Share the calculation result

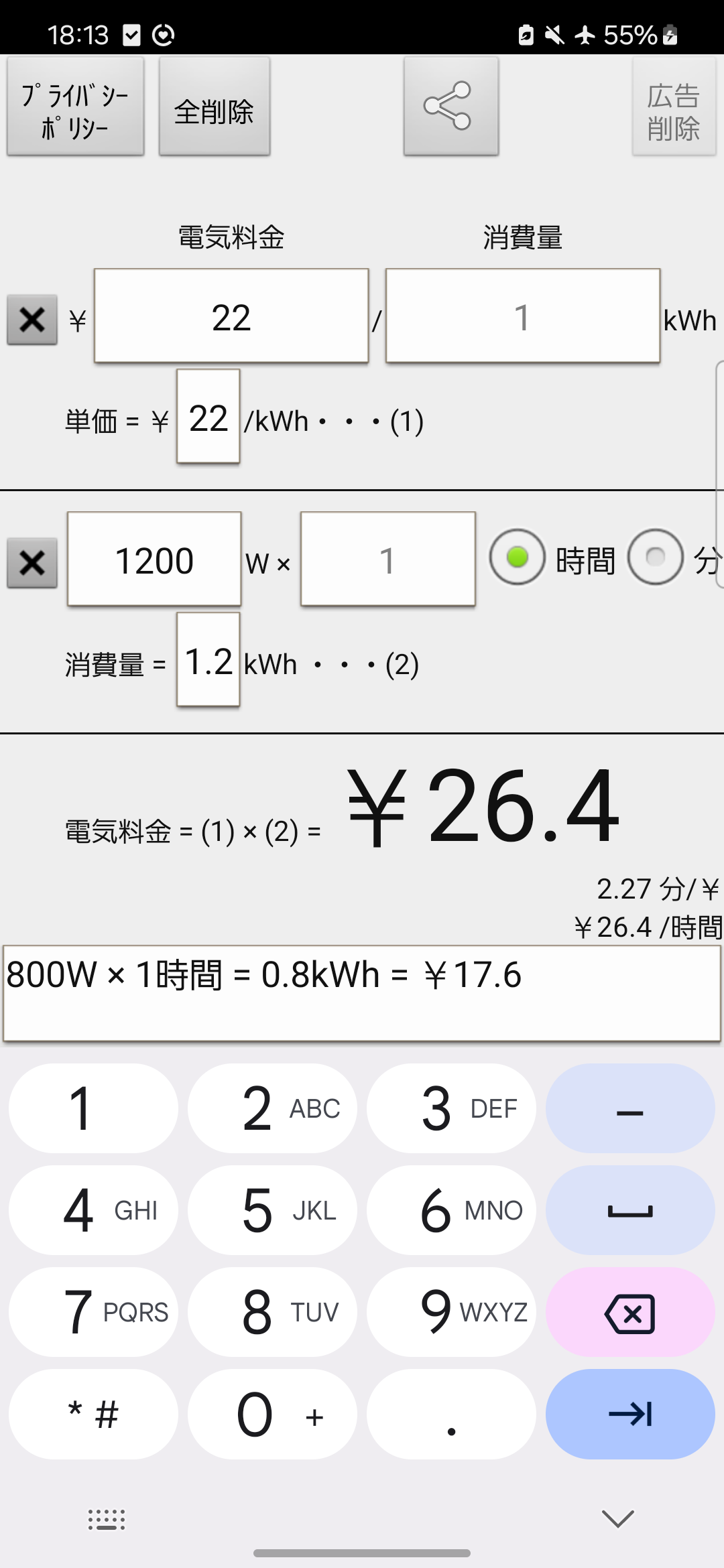(451, 107)
